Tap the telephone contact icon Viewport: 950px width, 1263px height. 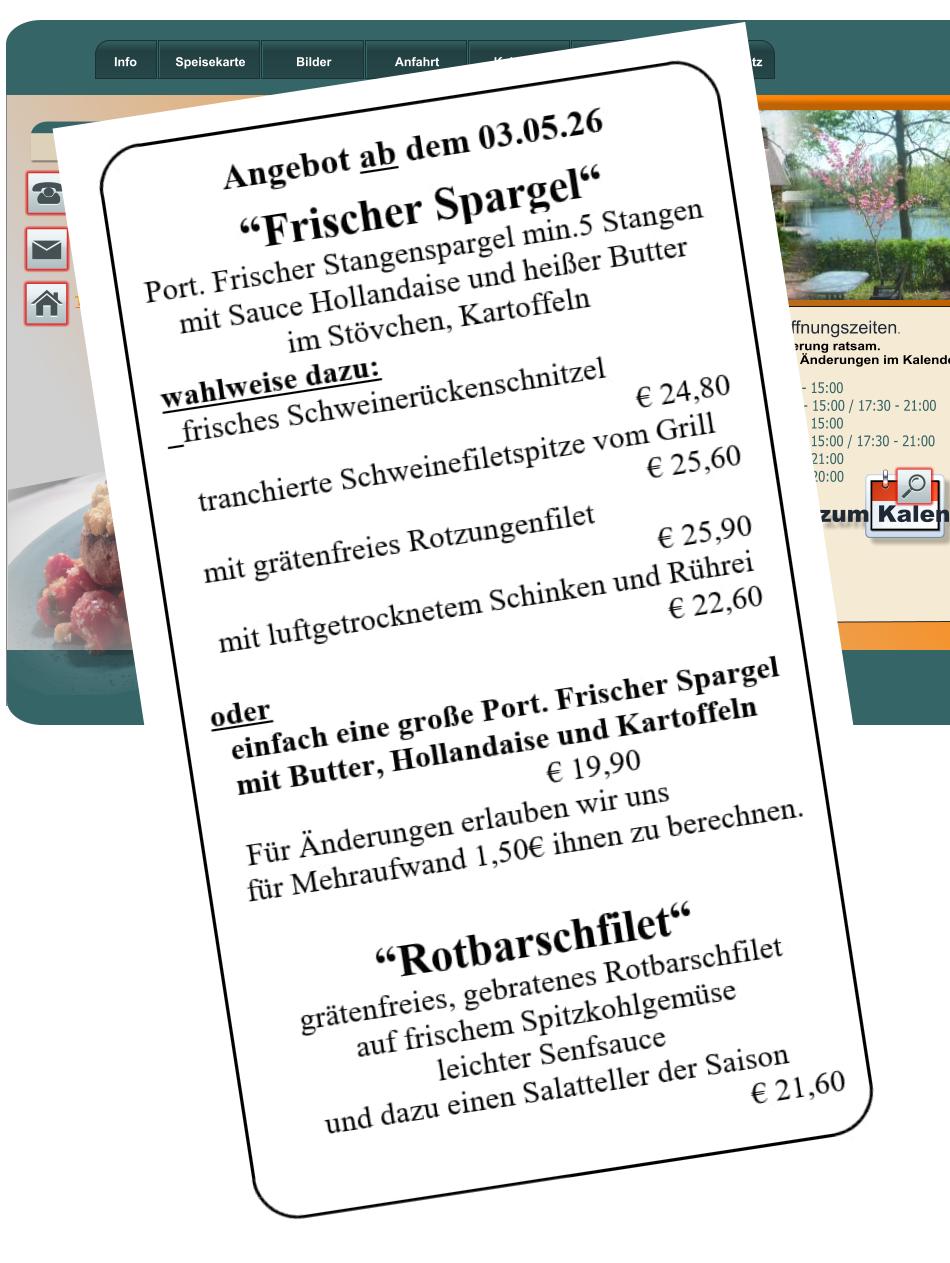[46, 193]
